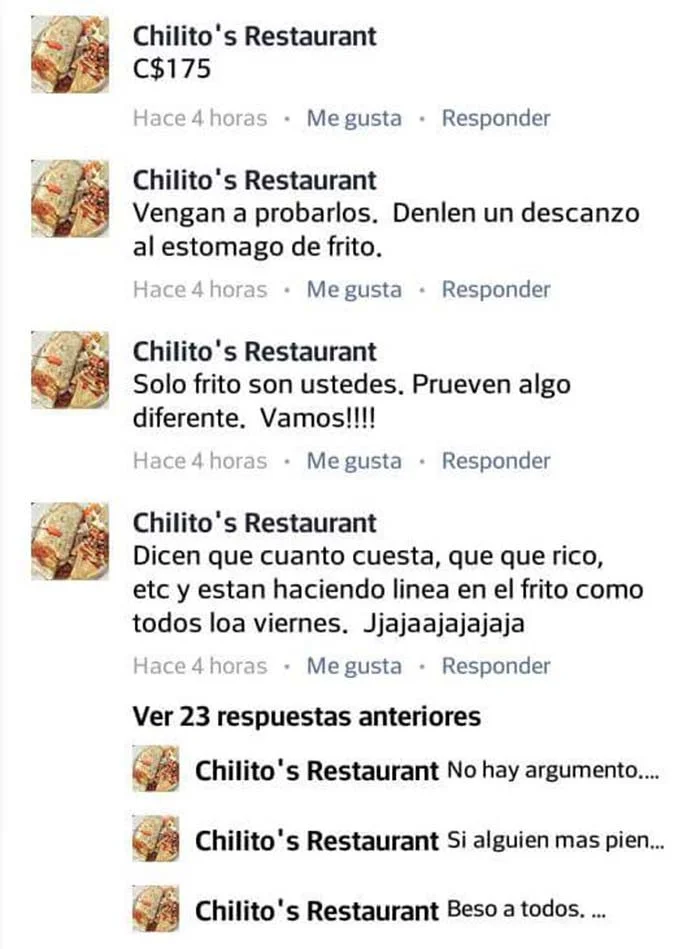Viewport: 700px width, 949px height.
Task: Like the 'Vengan a probarlos' comment
Action: (x=353, y=290)
